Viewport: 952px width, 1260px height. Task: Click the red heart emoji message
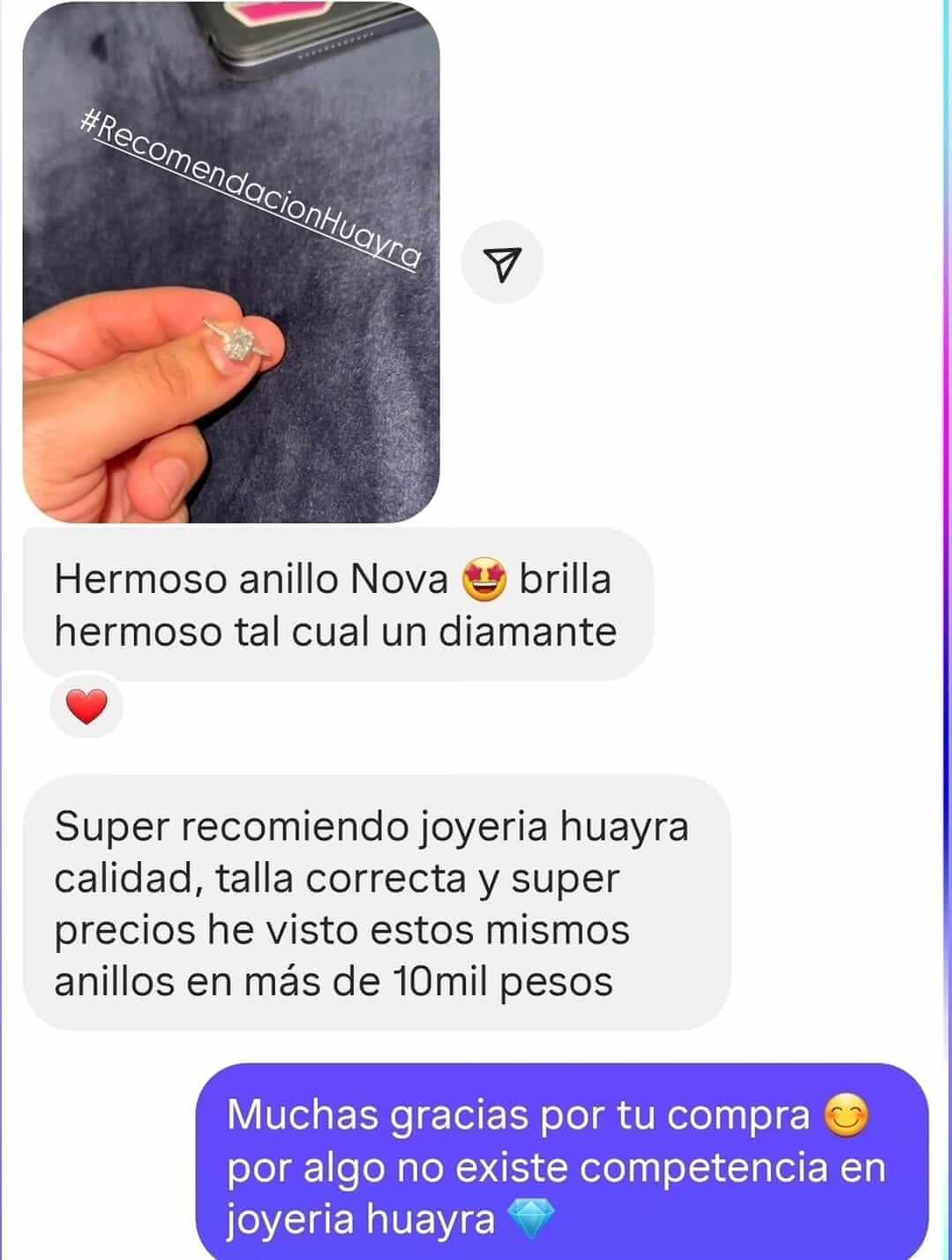86,706
